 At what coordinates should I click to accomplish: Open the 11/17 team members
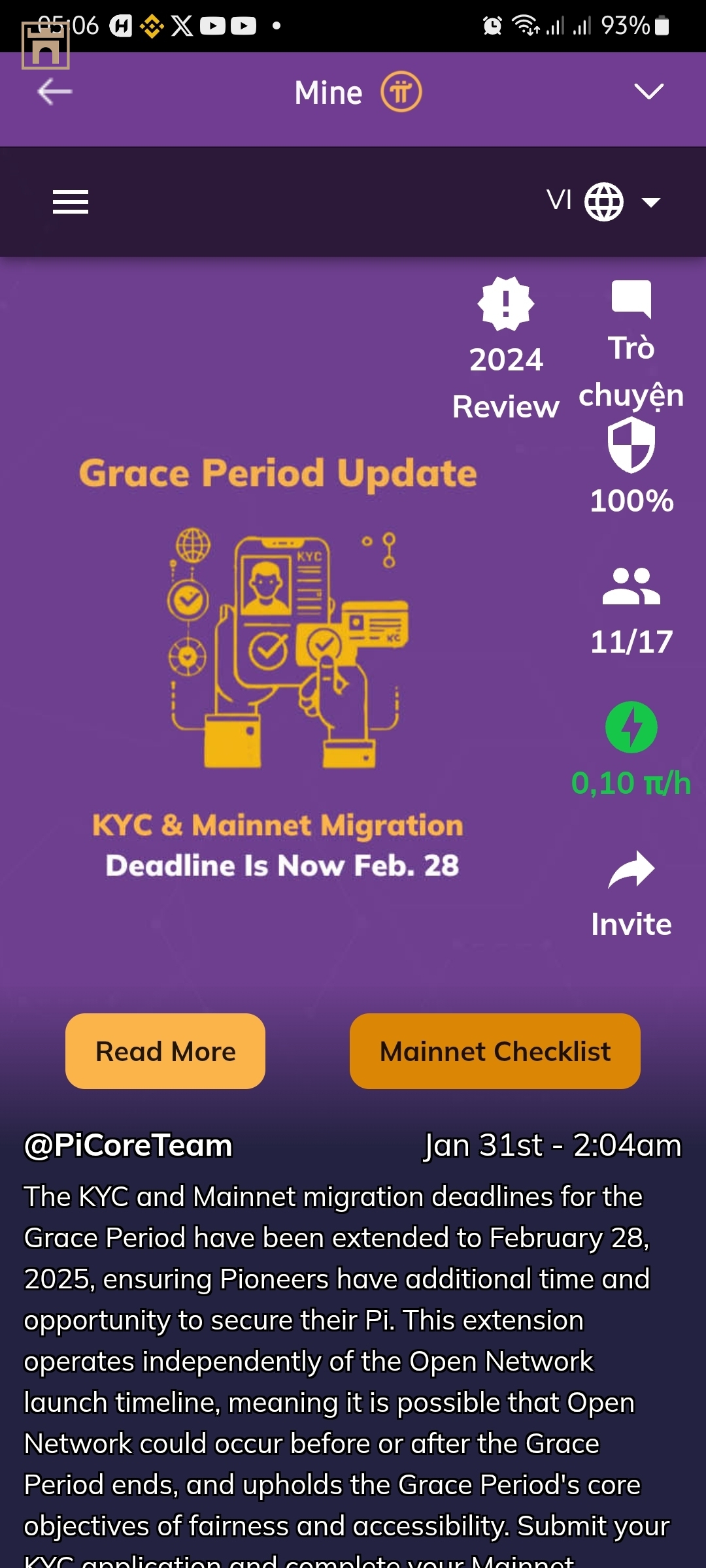631,587
